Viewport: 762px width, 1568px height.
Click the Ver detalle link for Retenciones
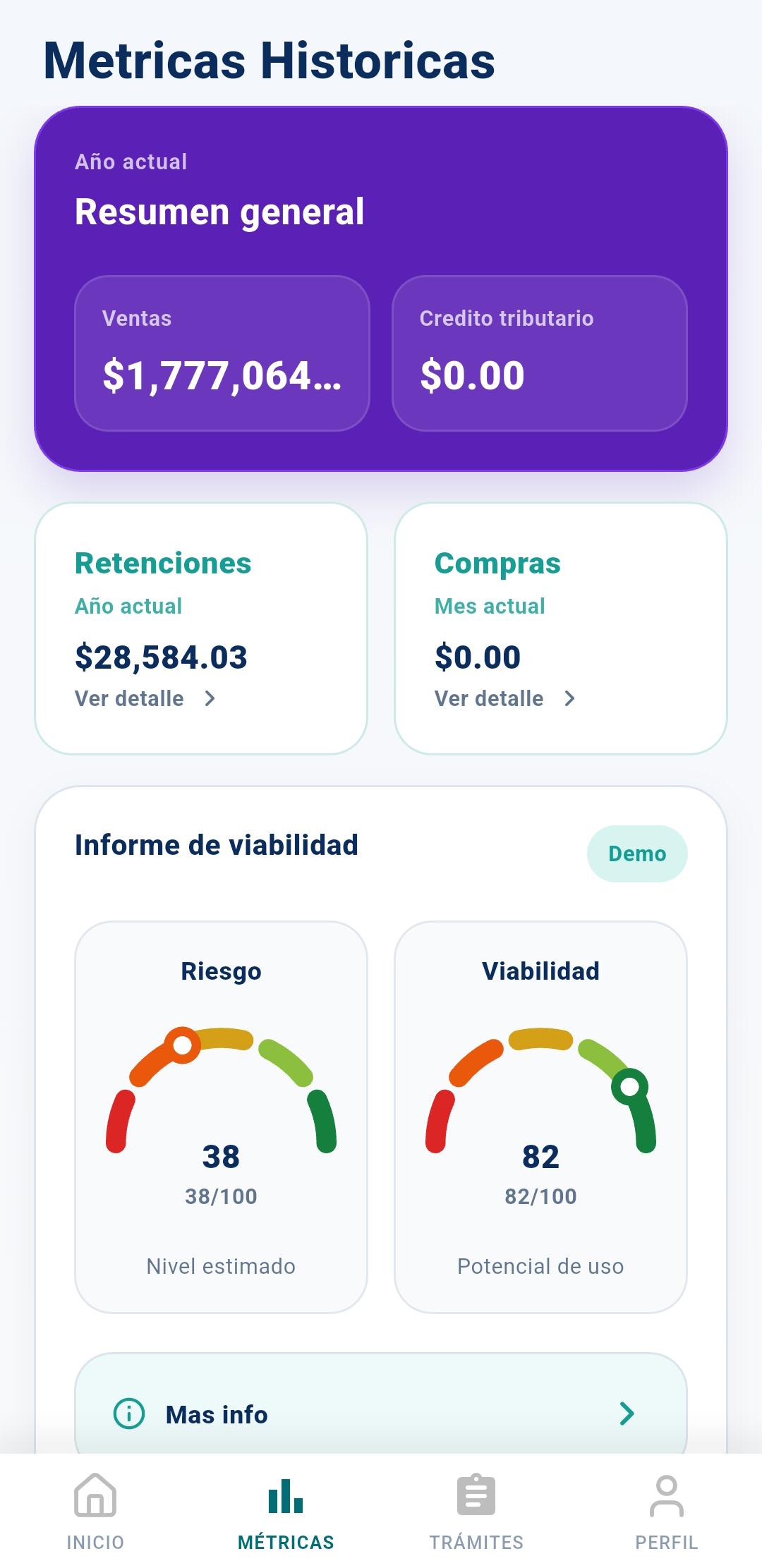click(128, 698)
